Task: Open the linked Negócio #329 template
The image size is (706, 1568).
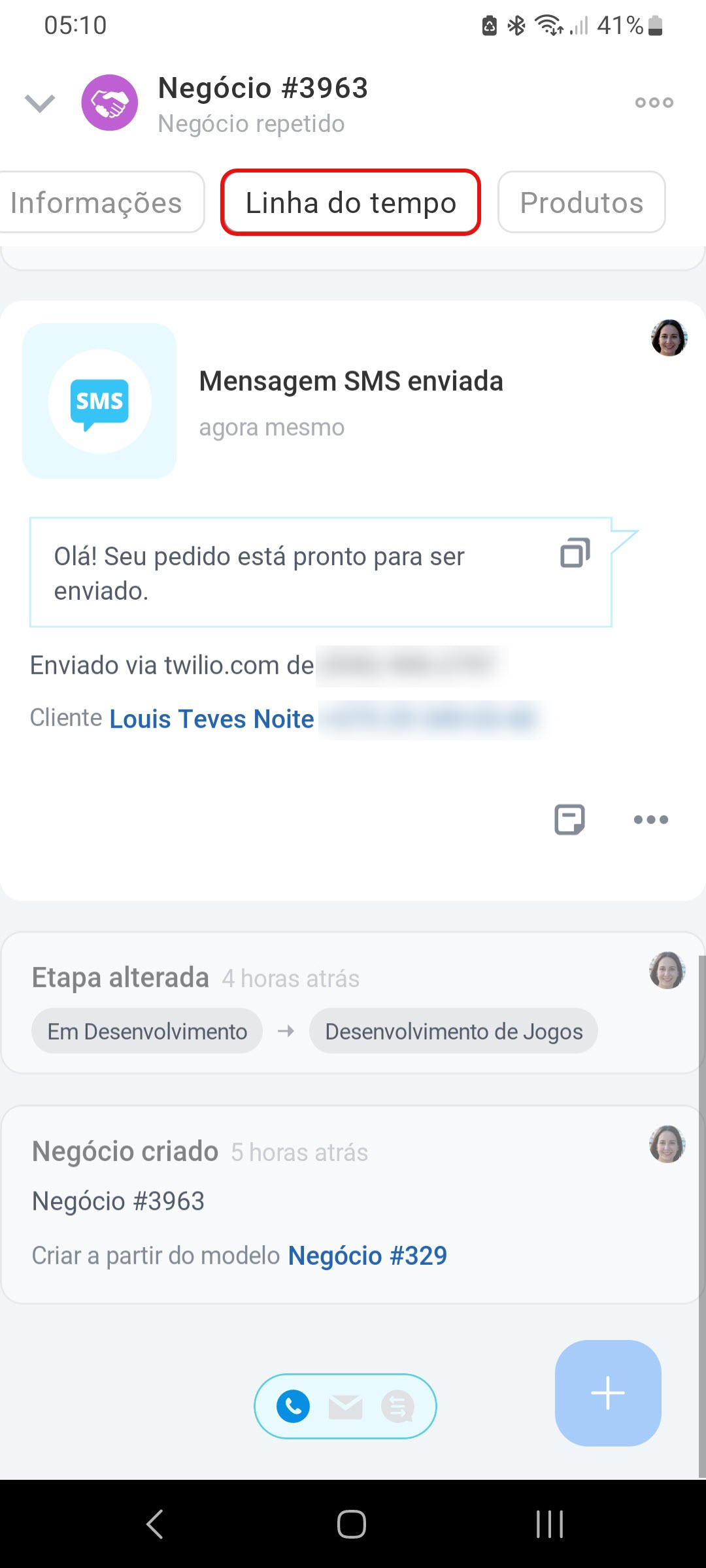Action: coord(367,1256)
